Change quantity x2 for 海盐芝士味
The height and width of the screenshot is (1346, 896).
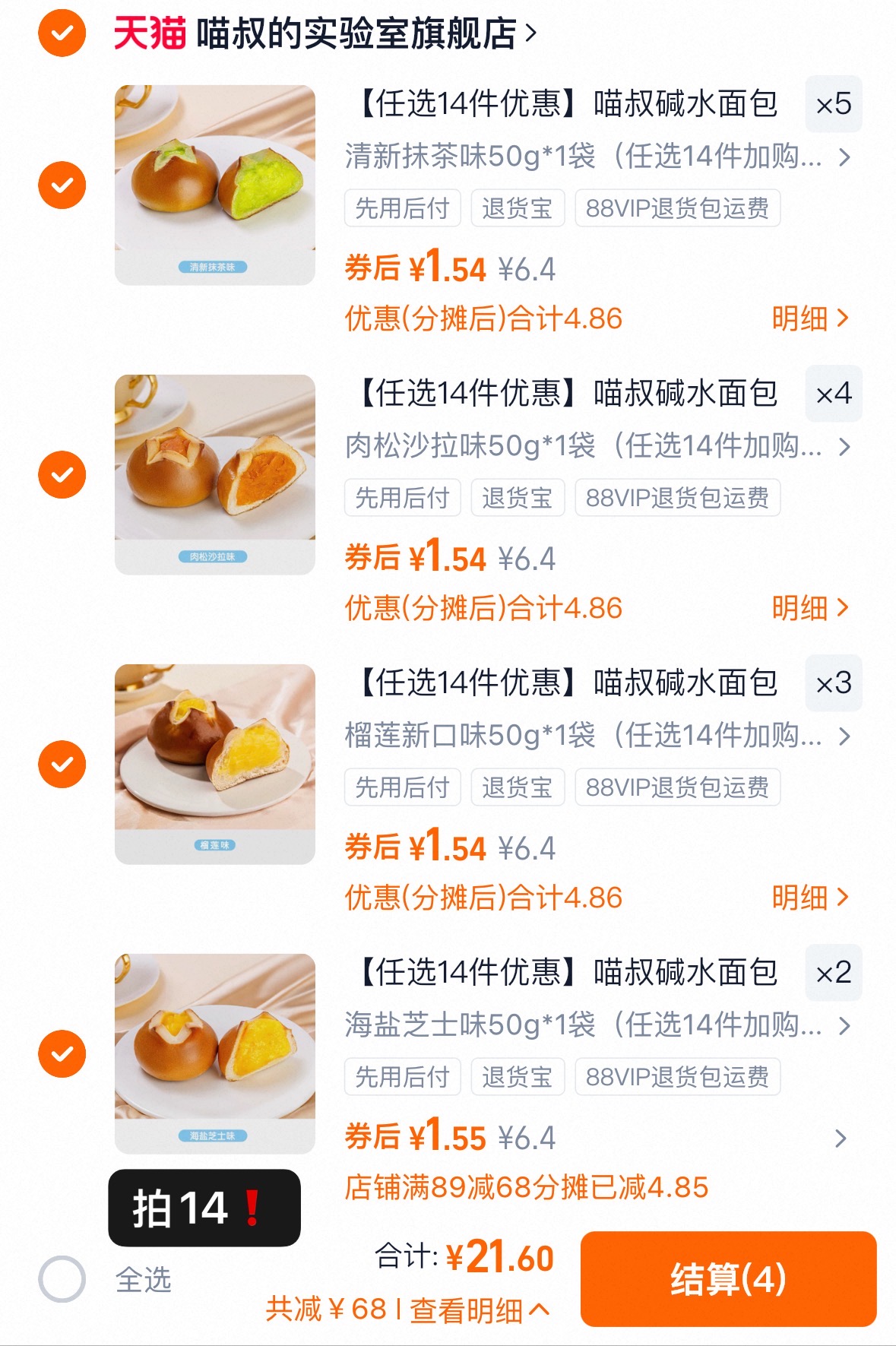pyautogui.click(x=833, y=973)
